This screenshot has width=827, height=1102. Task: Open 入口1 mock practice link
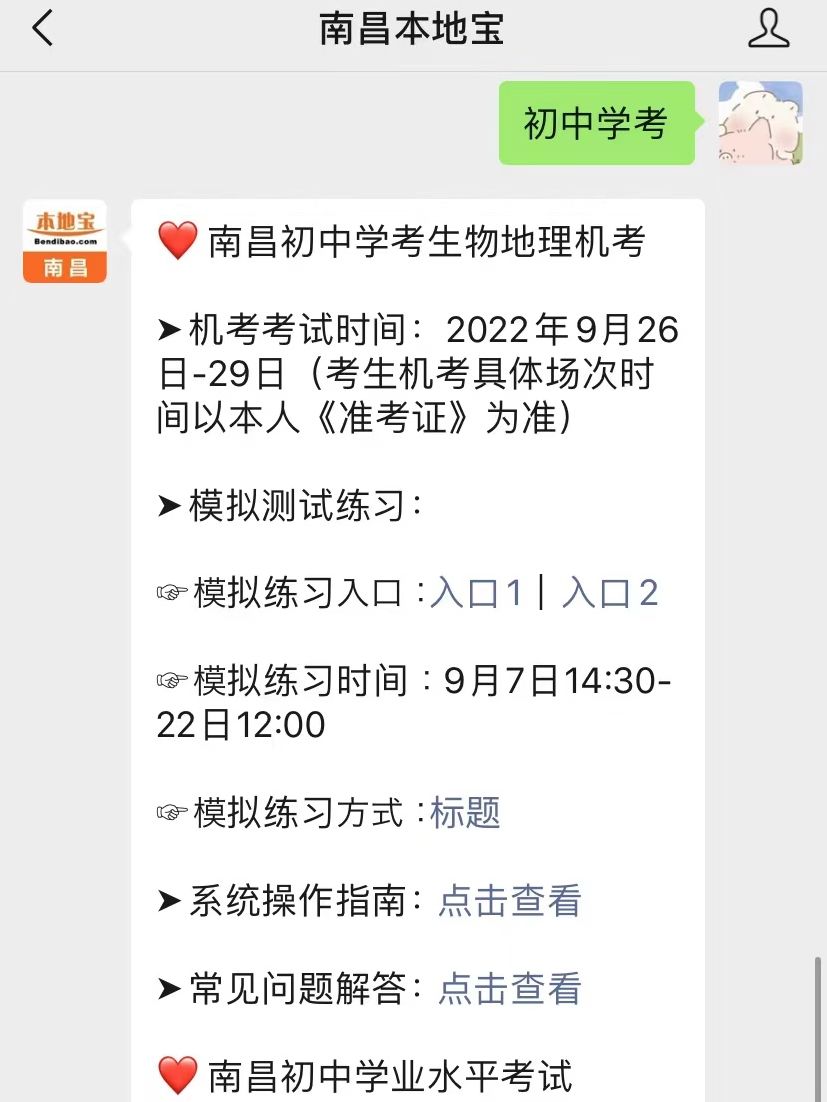click(477, 593)
